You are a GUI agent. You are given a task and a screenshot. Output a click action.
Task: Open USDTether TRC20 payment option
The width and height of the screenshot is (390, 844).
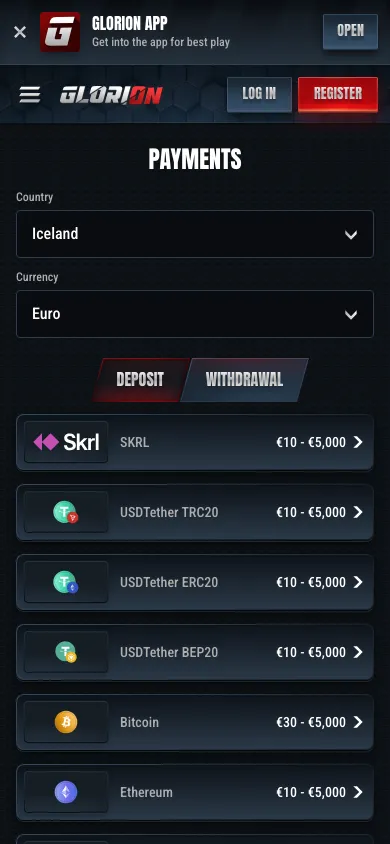(x=195, y=512)
